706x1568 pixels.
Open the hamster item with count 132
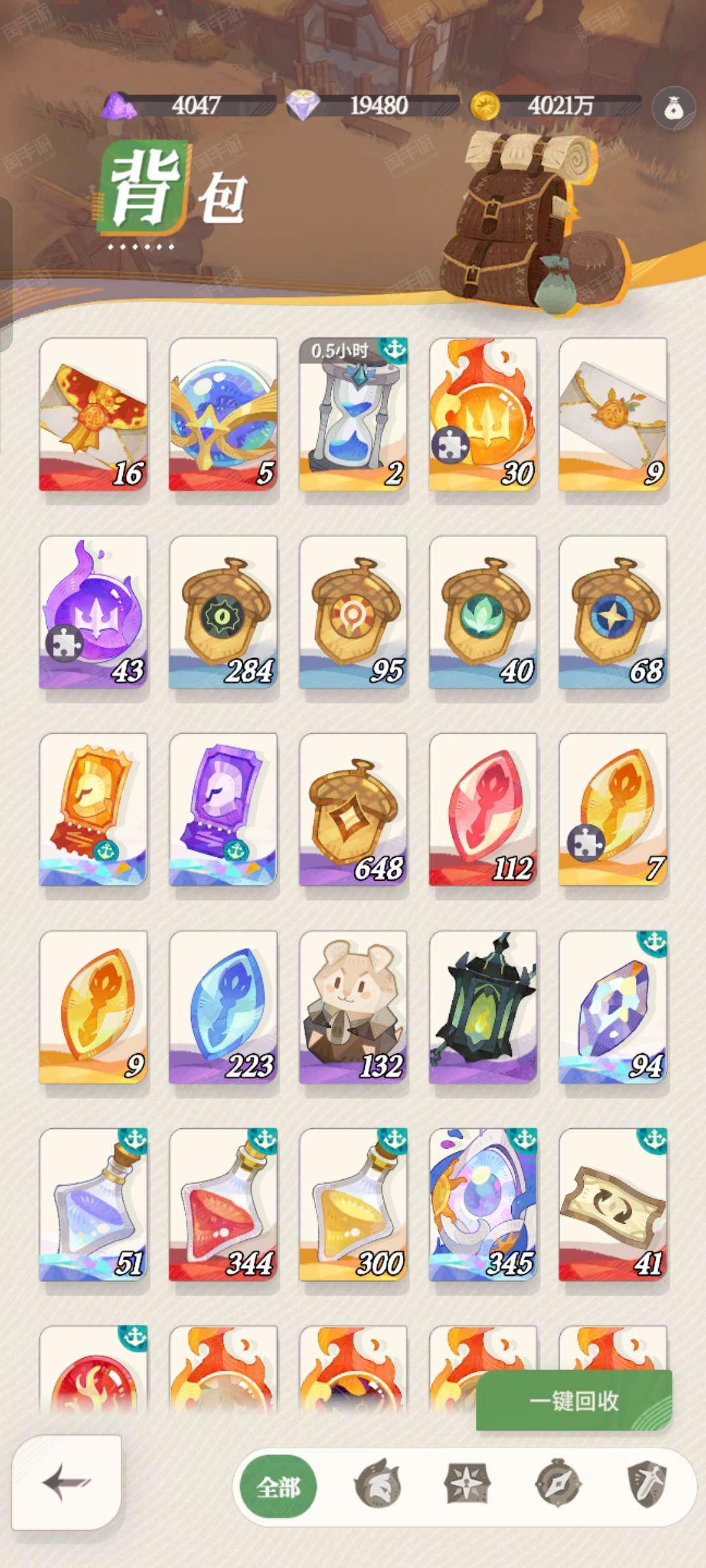(353, 1007)
